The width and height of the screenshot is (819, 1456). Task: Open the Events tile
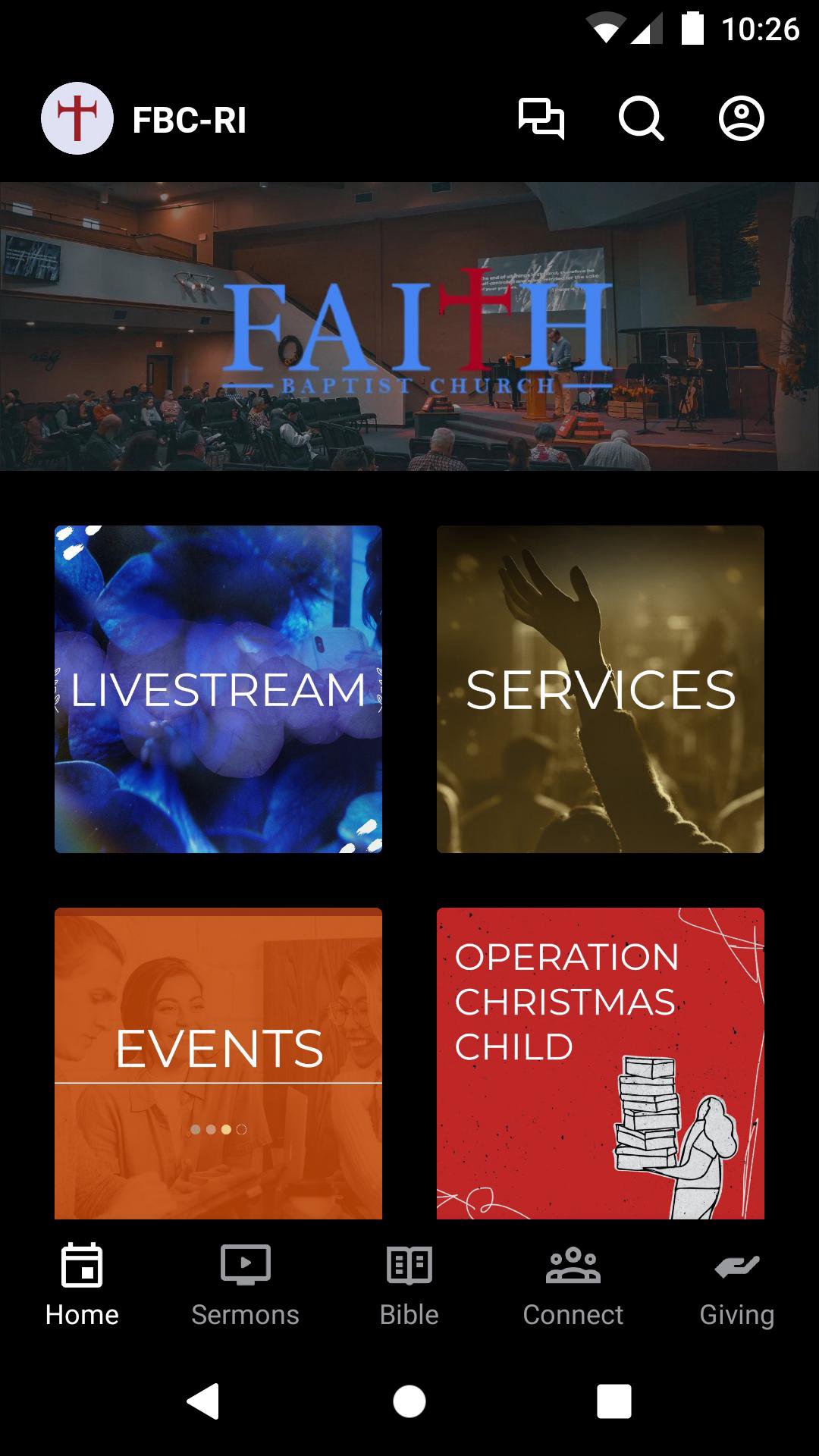coord(218,1062)
